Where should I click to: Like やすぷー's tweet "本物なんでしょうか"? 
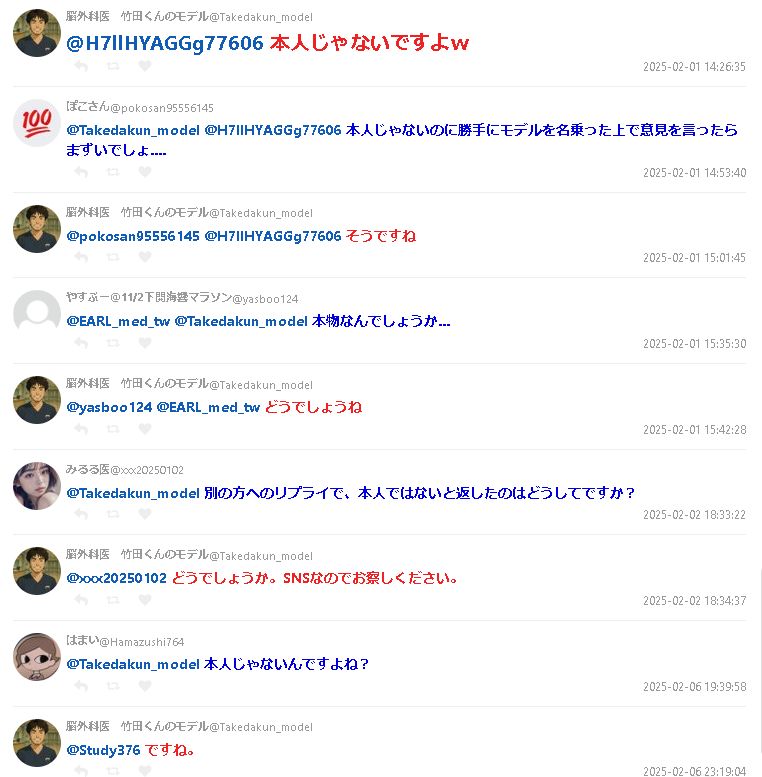tap(144, 343)
